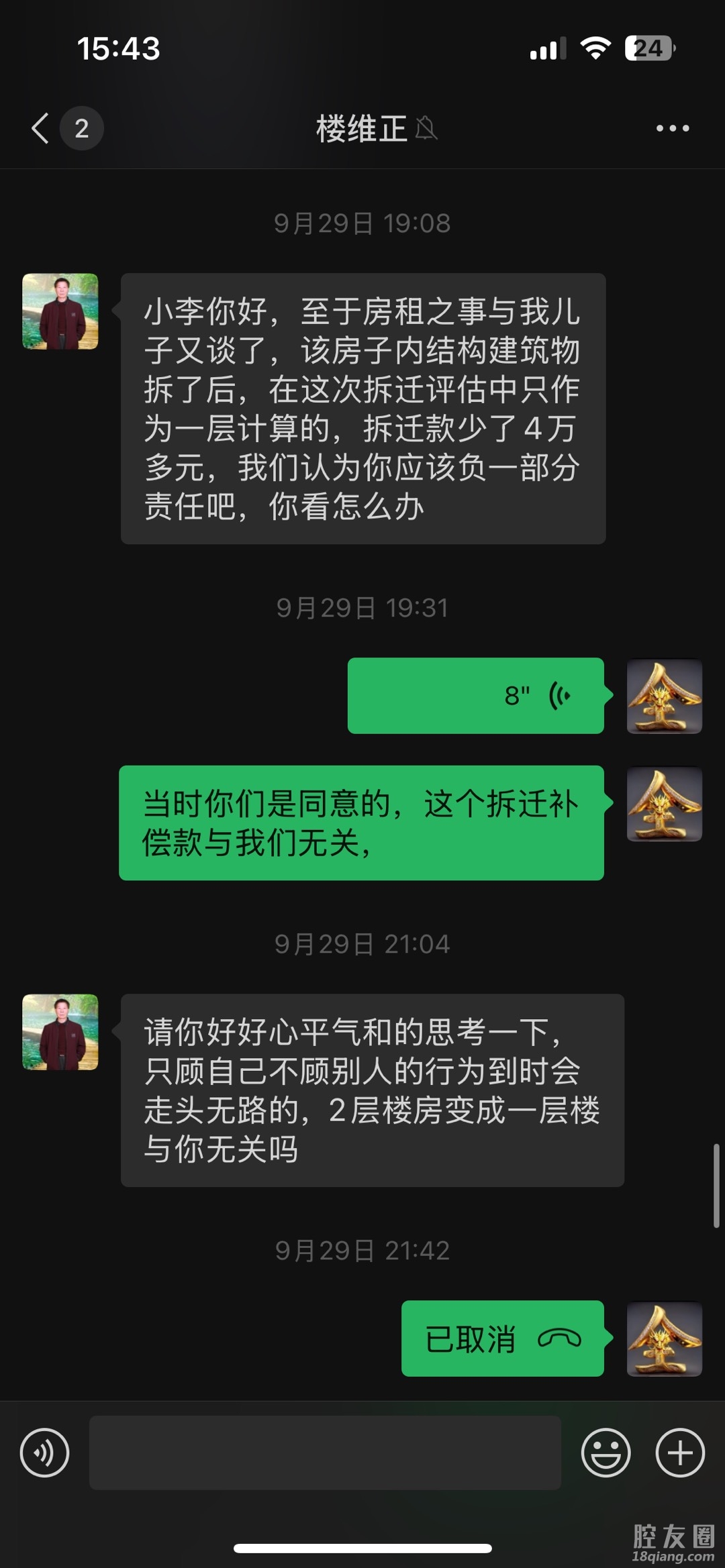This screenshot has width=725, height=1568.
Task: Go back to the chat list
Action: tap(42, 128)
